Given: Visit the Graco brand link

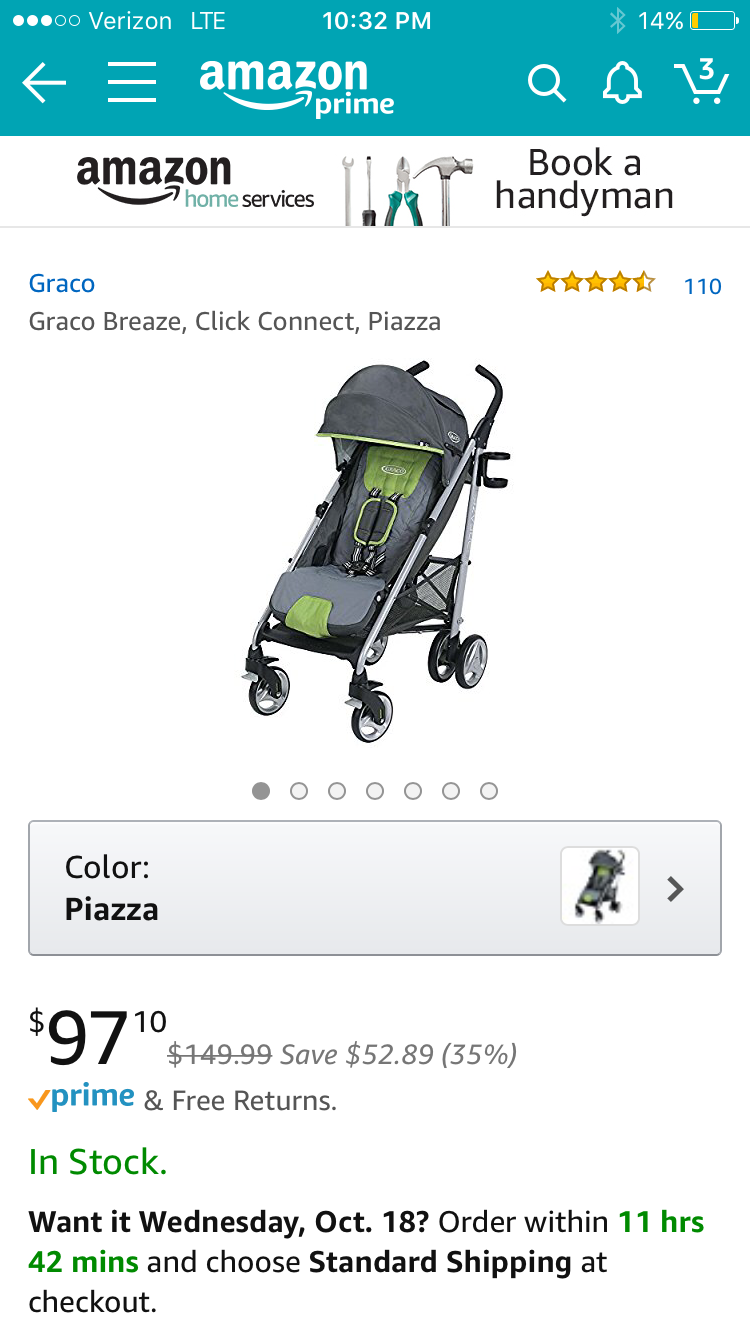Looking at the screenshot, I should (62, 284).
